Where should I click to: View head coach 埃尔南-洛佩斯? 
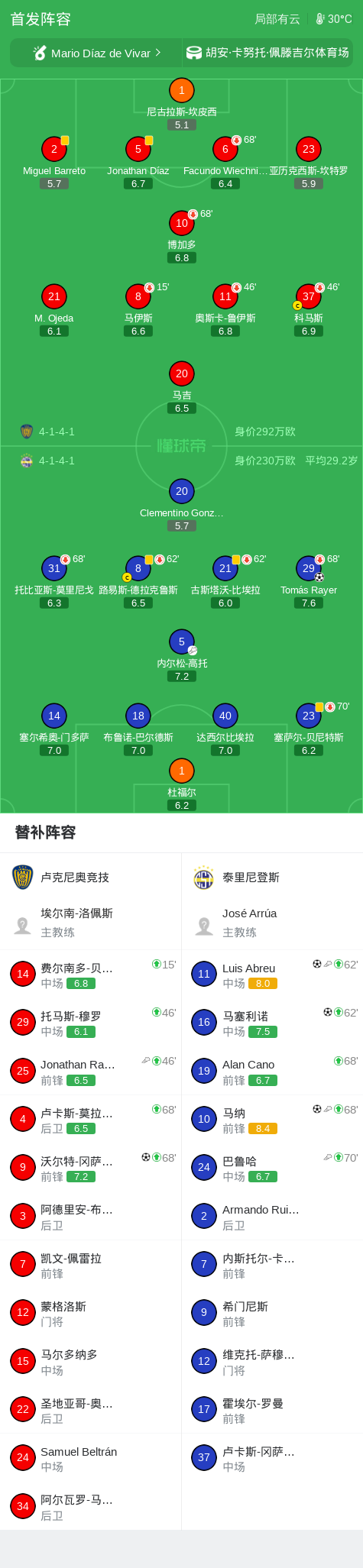pos(91,923)
